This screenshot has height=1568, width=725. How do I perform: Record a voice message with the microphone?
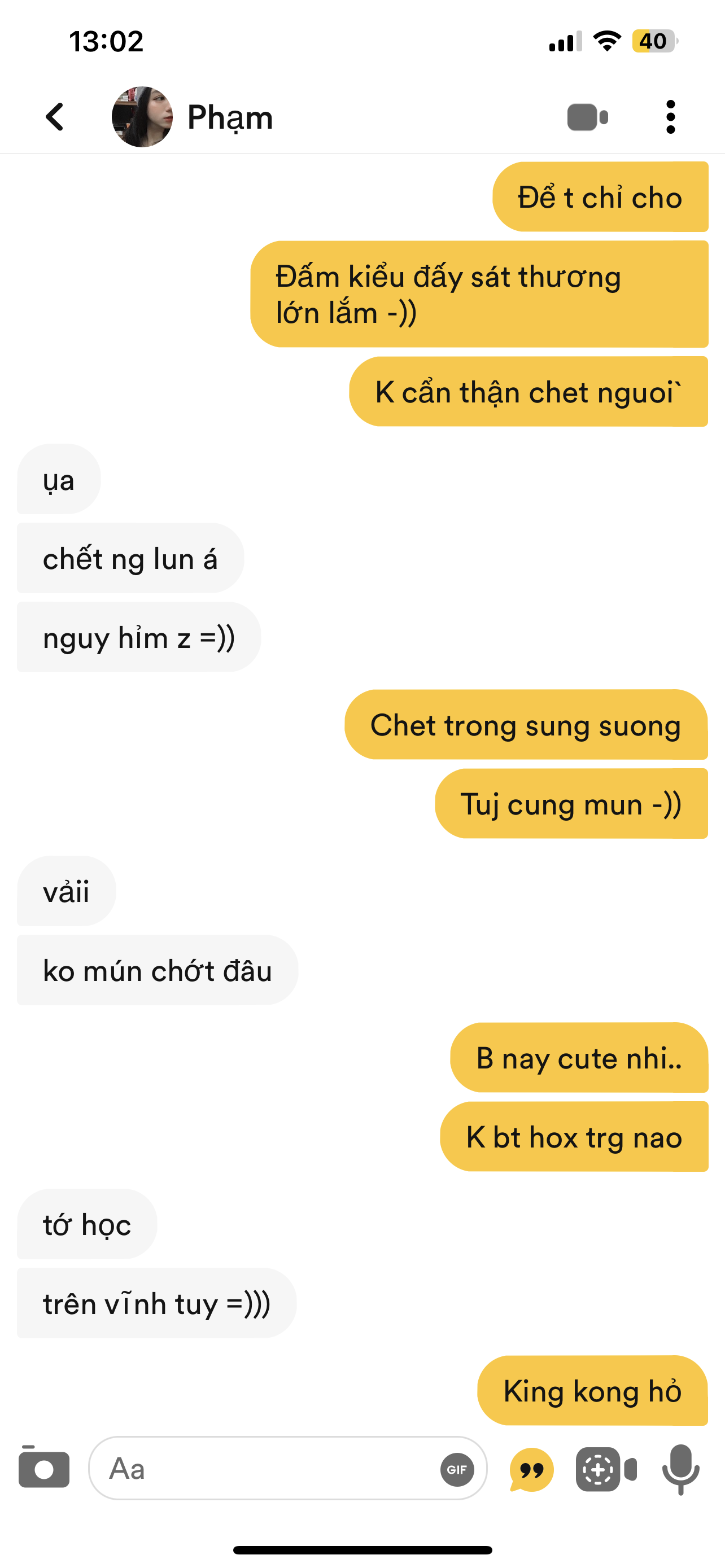point(680,1469)
